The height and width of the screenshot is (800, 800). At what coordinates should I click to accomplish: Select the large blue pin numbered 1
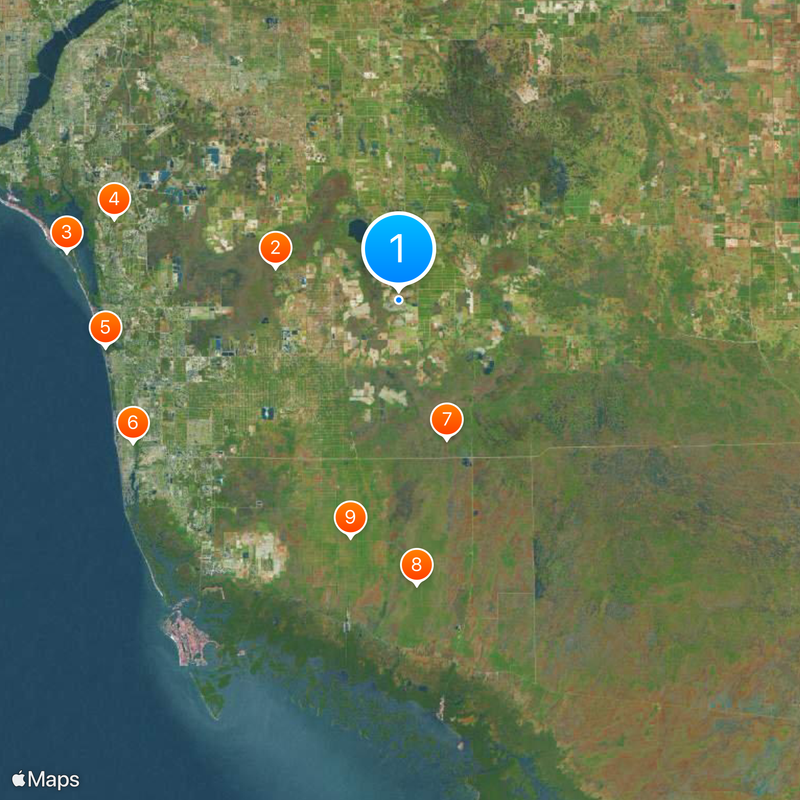398,248
